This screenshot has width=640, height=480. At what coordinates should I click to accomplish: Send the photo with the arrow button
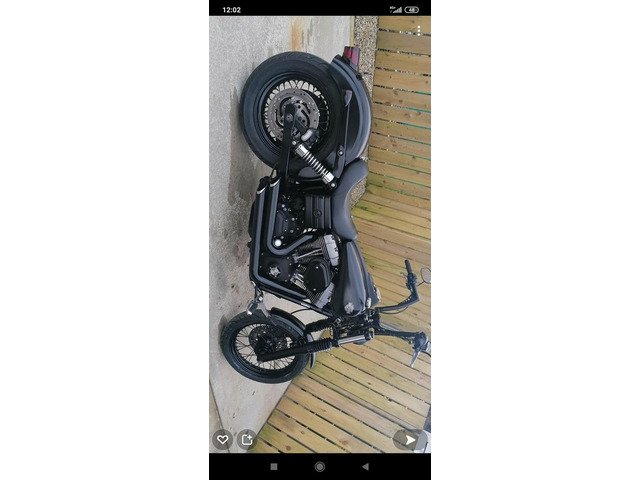tap(409, 439)
